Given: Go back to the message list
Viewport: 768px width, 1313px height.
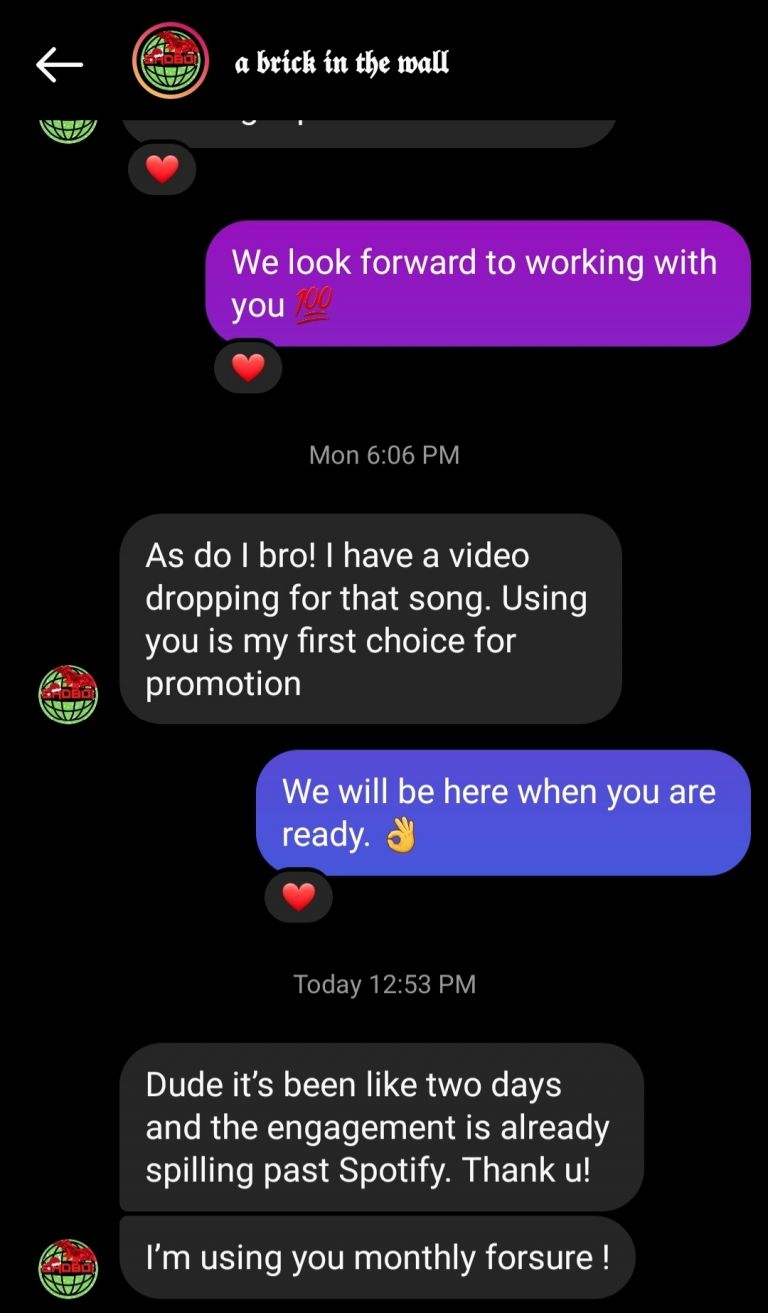Looking at the screenshot, I should click(59, 65).
